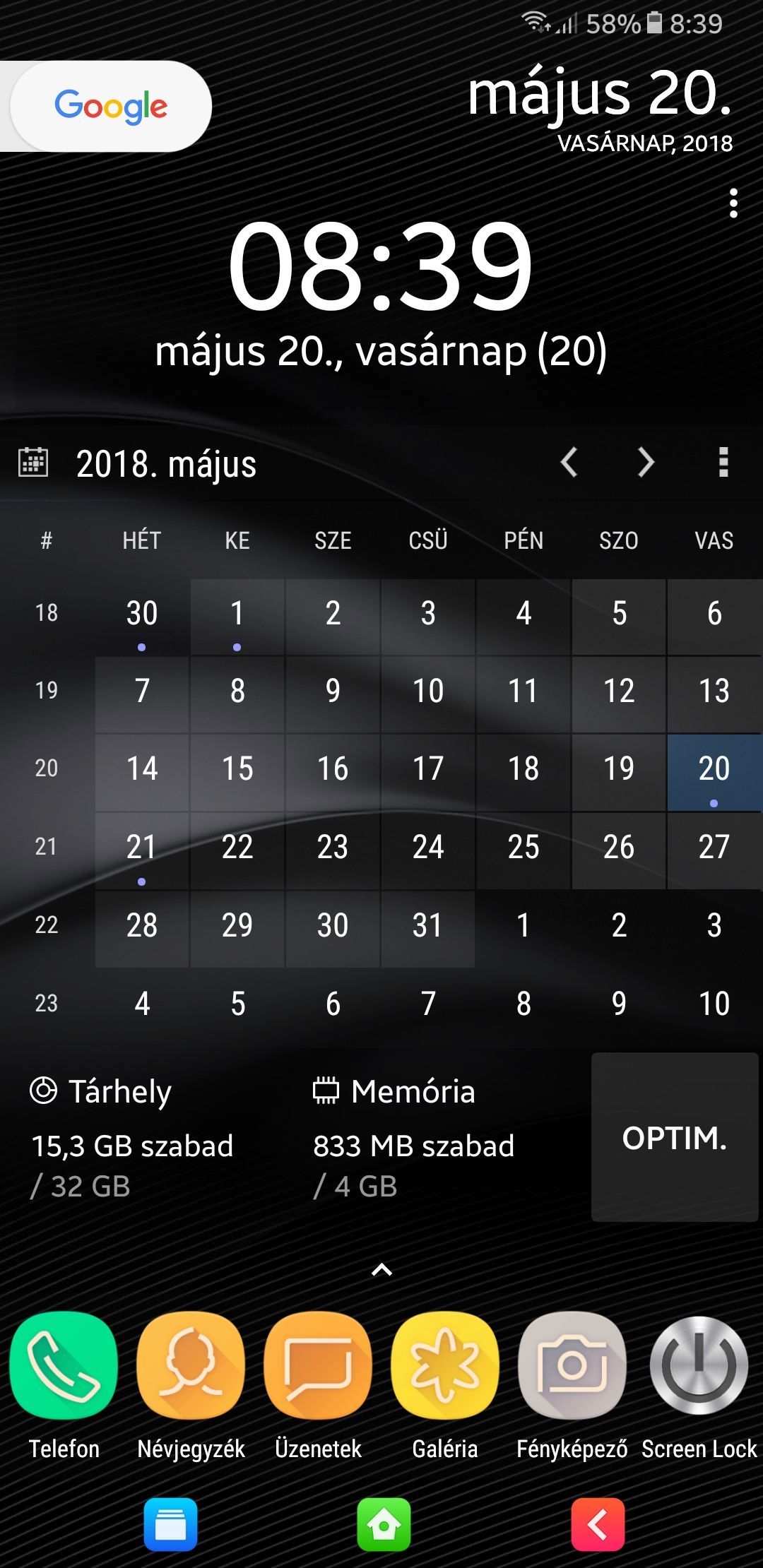
Task: Open the Üzenetek messages app
Action: (x=318, y=1366)
